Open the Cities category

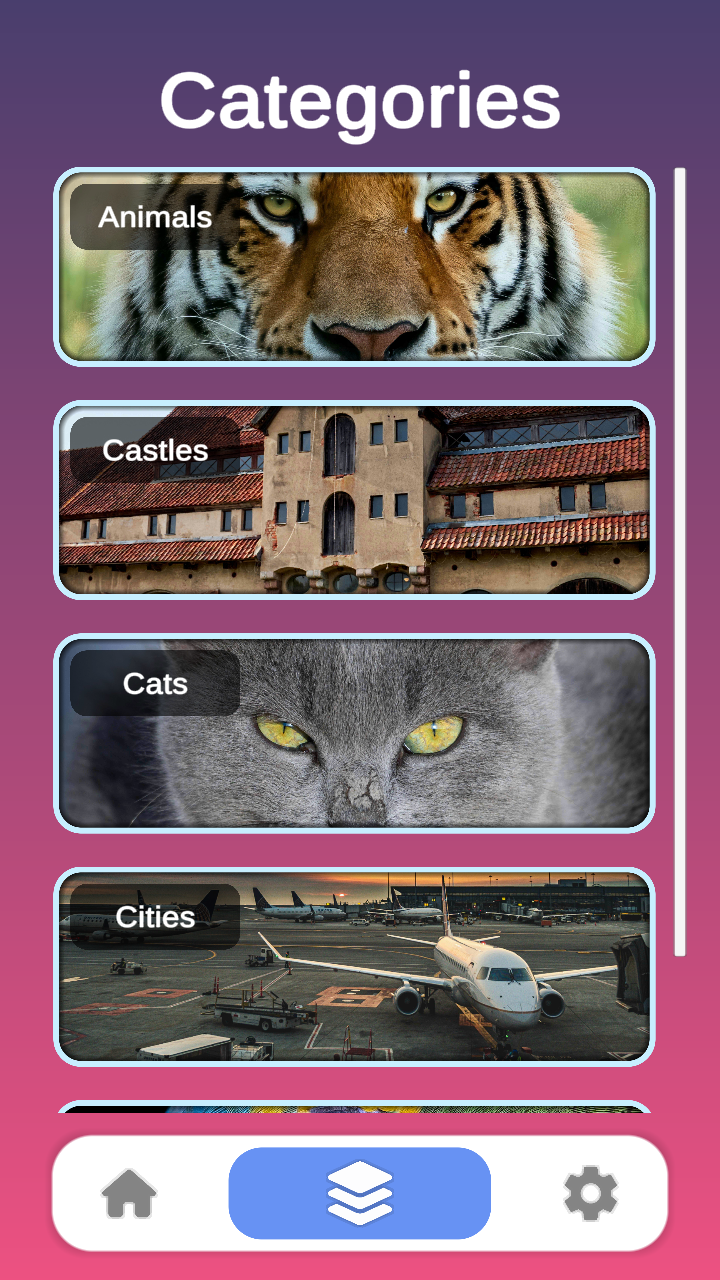tap(354, 966)
